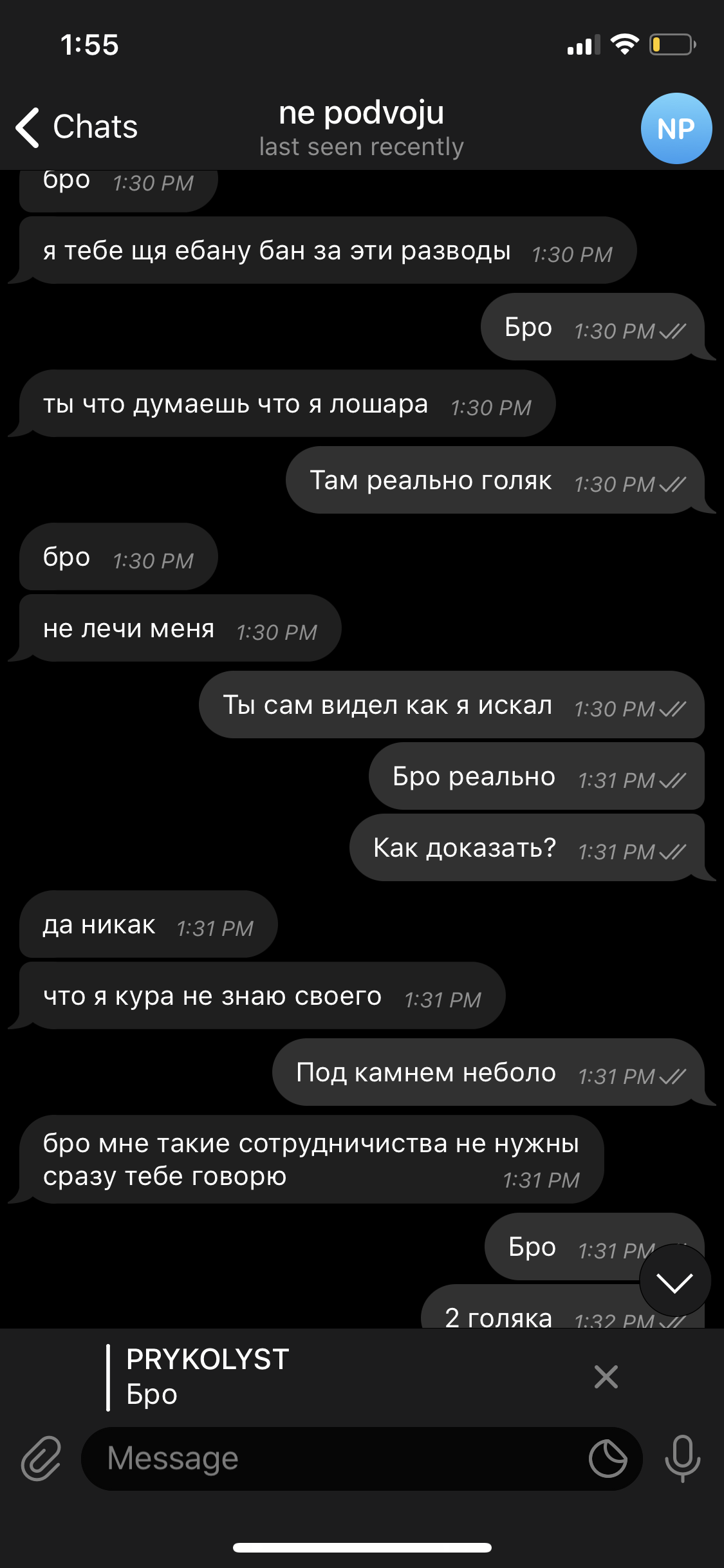Cancel the reply to PRYKOLYST

click(606, 1377)
